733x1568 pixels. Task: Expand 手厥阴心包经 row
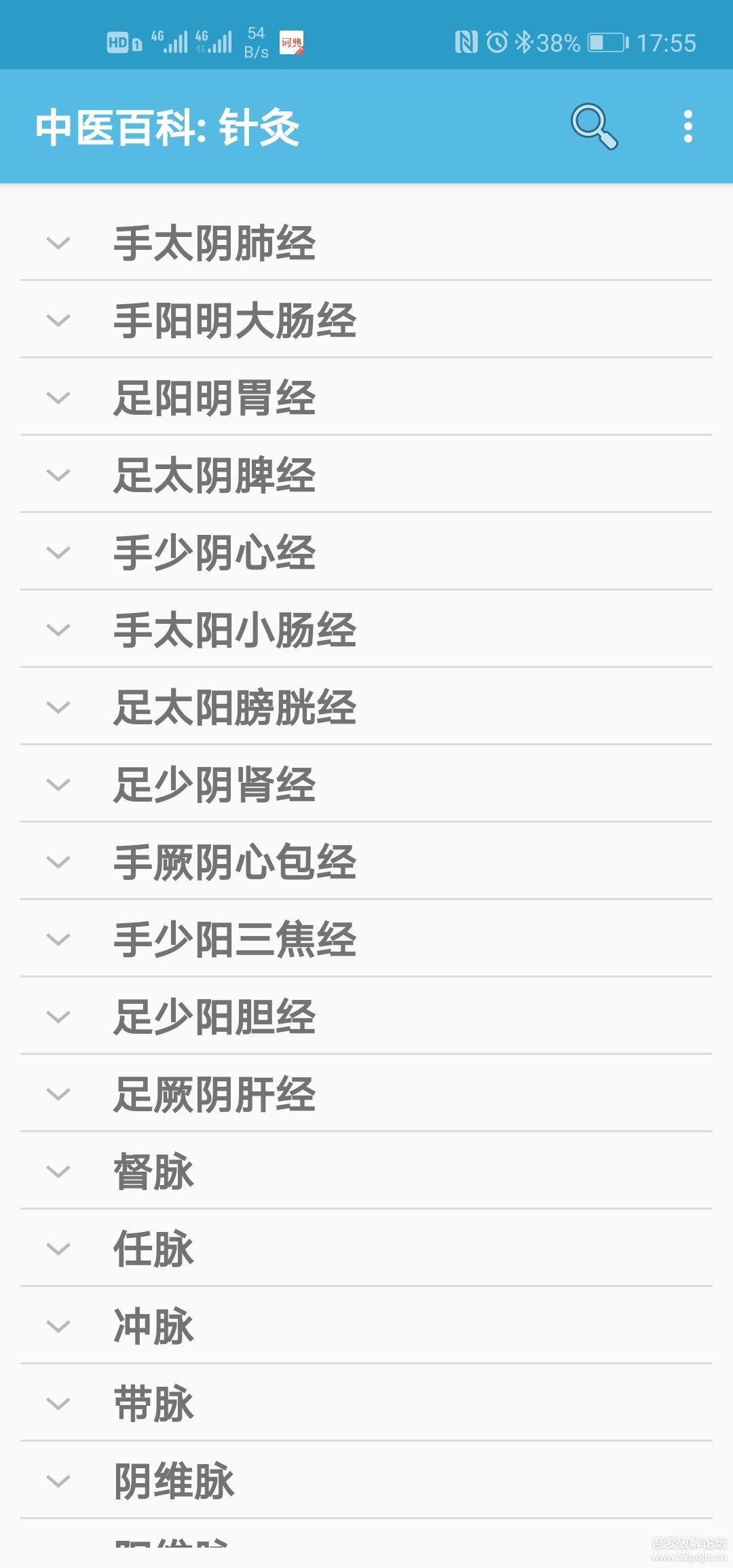[234, 862]
